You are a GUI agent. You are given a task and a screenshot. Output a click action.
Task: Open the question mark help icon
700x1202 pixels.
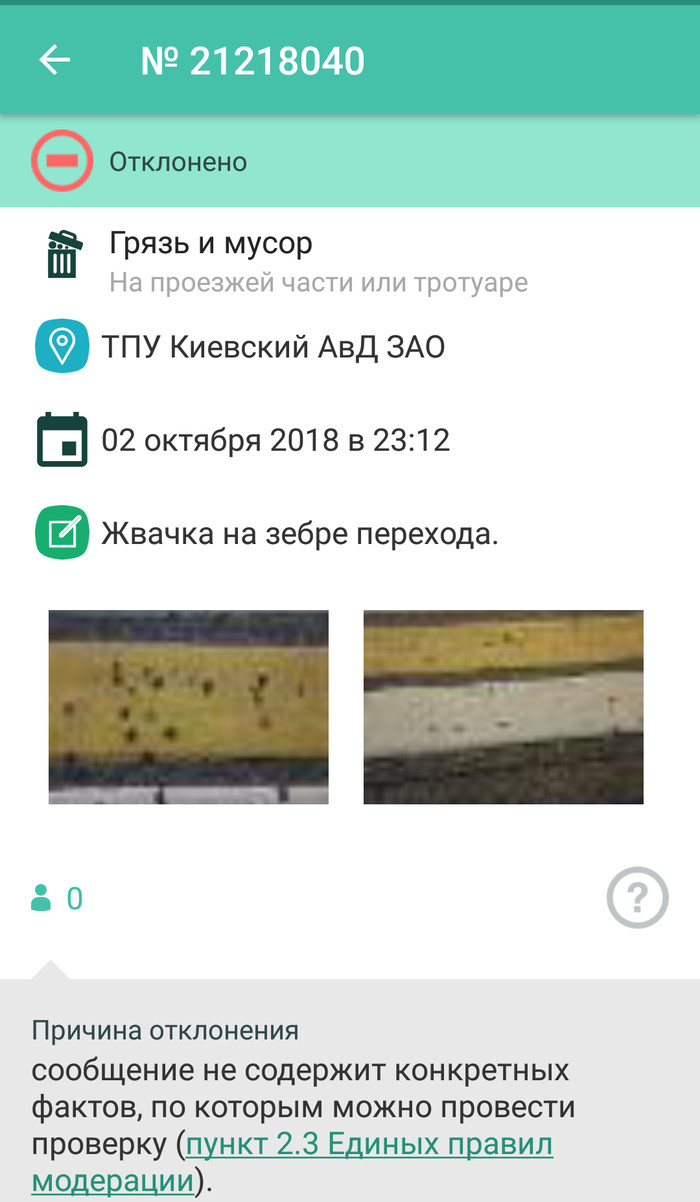(637, 898)
